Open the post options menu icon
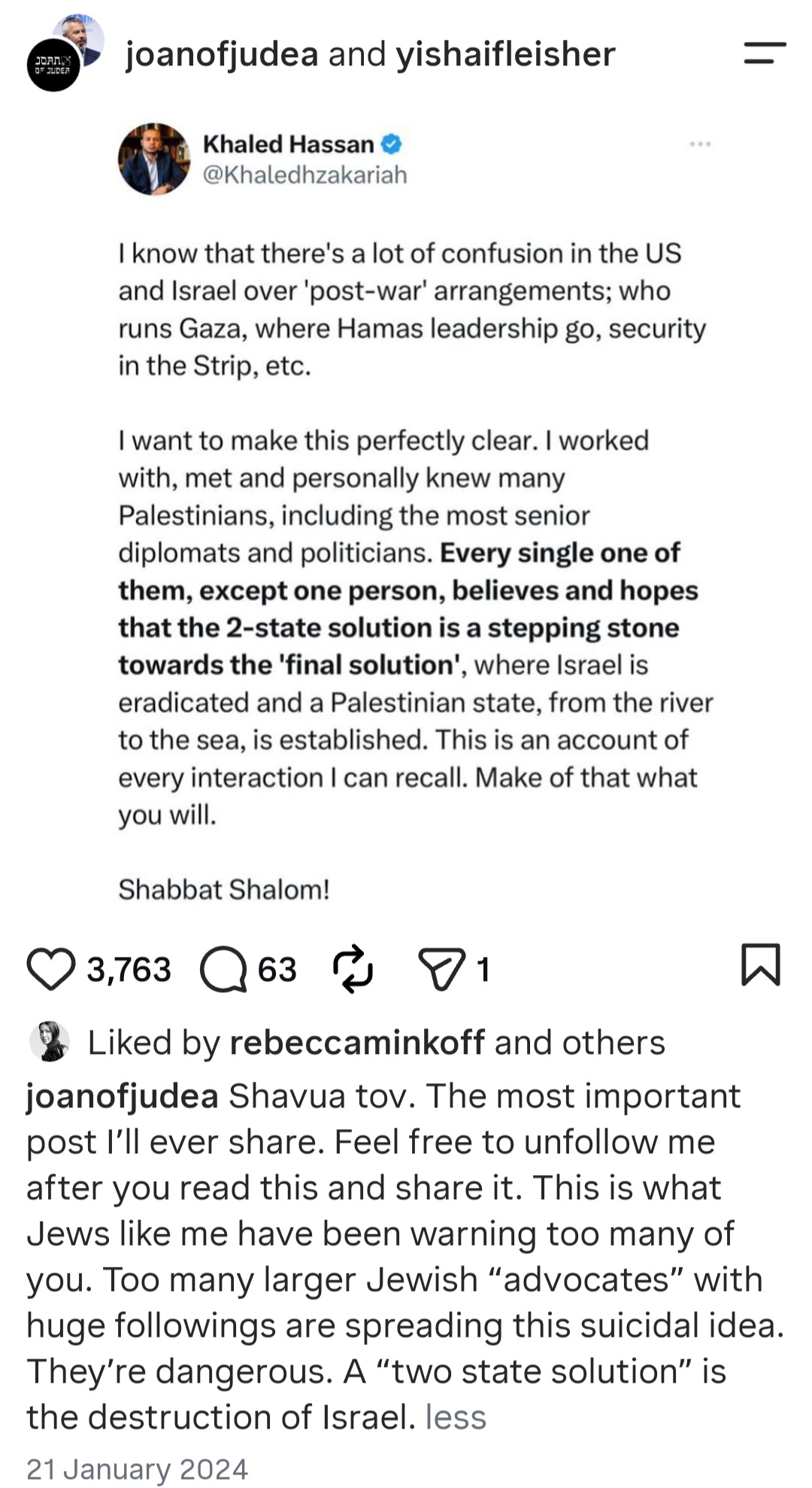 765,53
